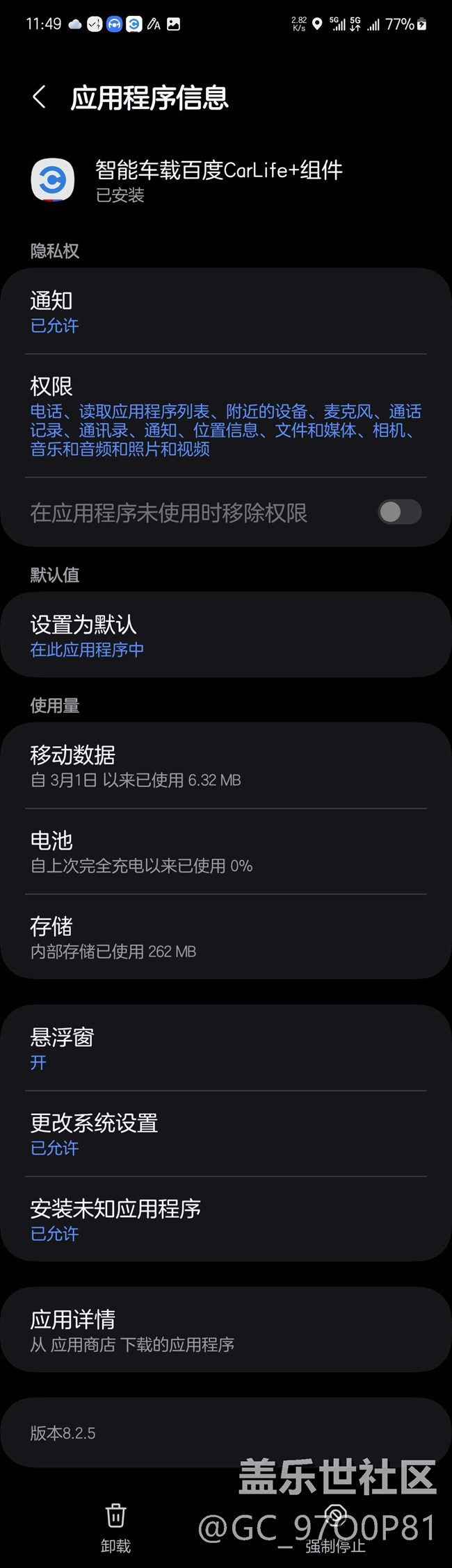Open 更改系统设置 permission
This screenshot has height=1568, width=452.
tap(226, 1133)
